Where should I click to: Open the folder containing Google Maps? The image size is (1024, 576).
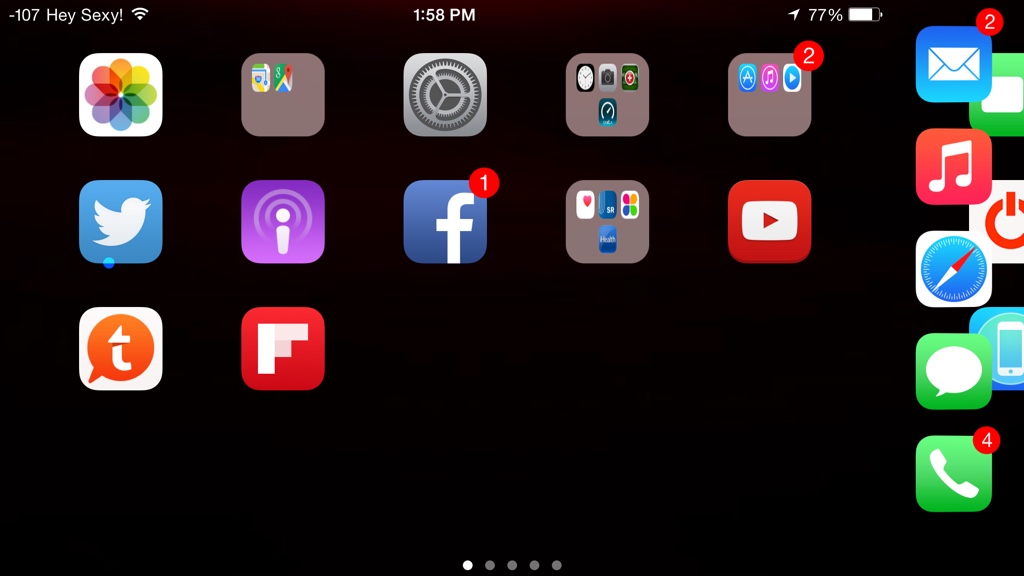click(x=283, y=95)
